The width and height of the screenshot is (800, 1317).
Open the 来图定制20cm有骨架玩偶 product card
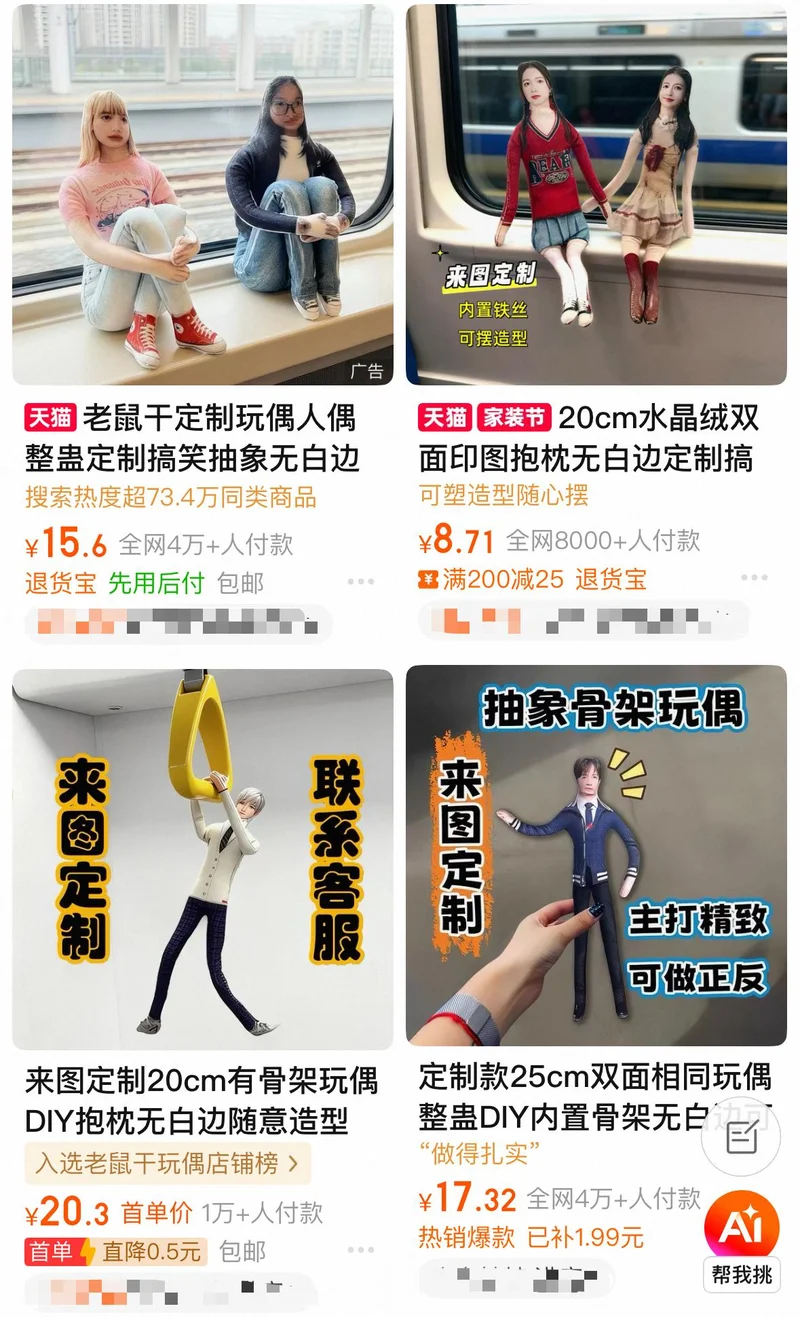[x=202, y=858]
